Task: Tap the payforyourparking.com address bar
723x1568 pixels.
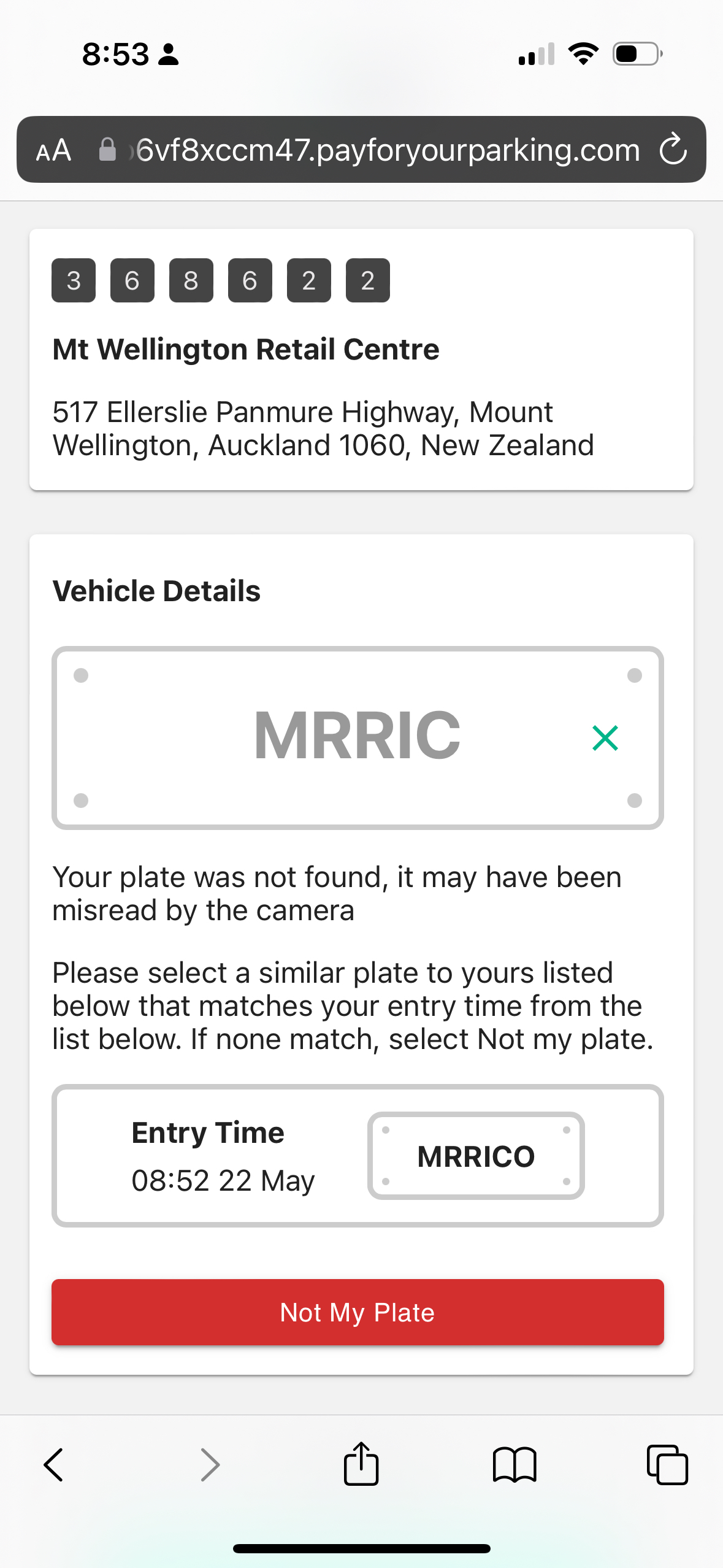Action: (x=386, y=150)
